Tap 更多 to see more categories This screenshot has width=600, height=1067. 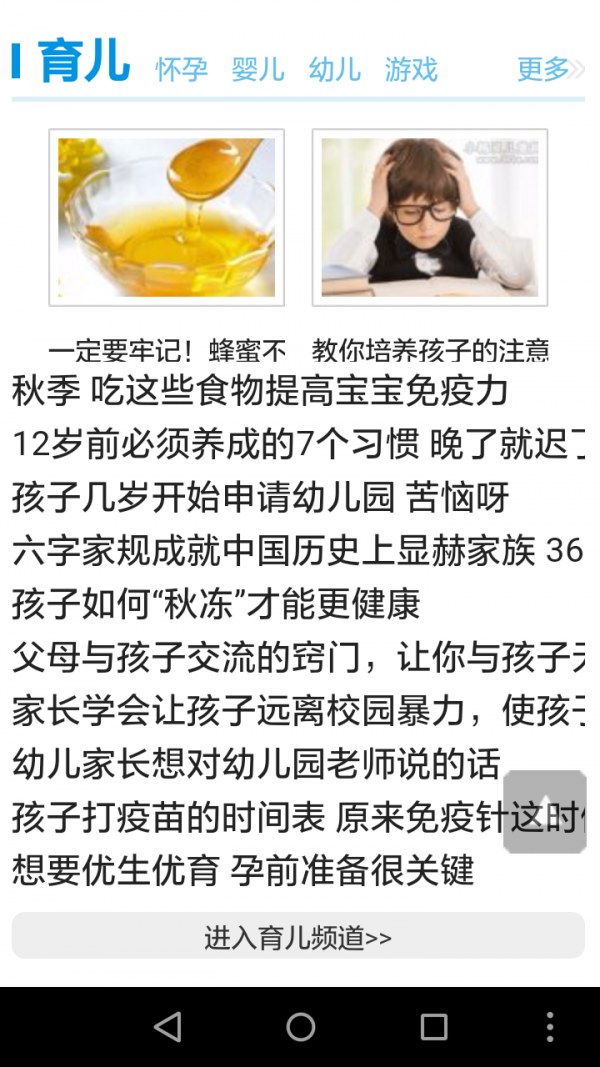point(548,69)
